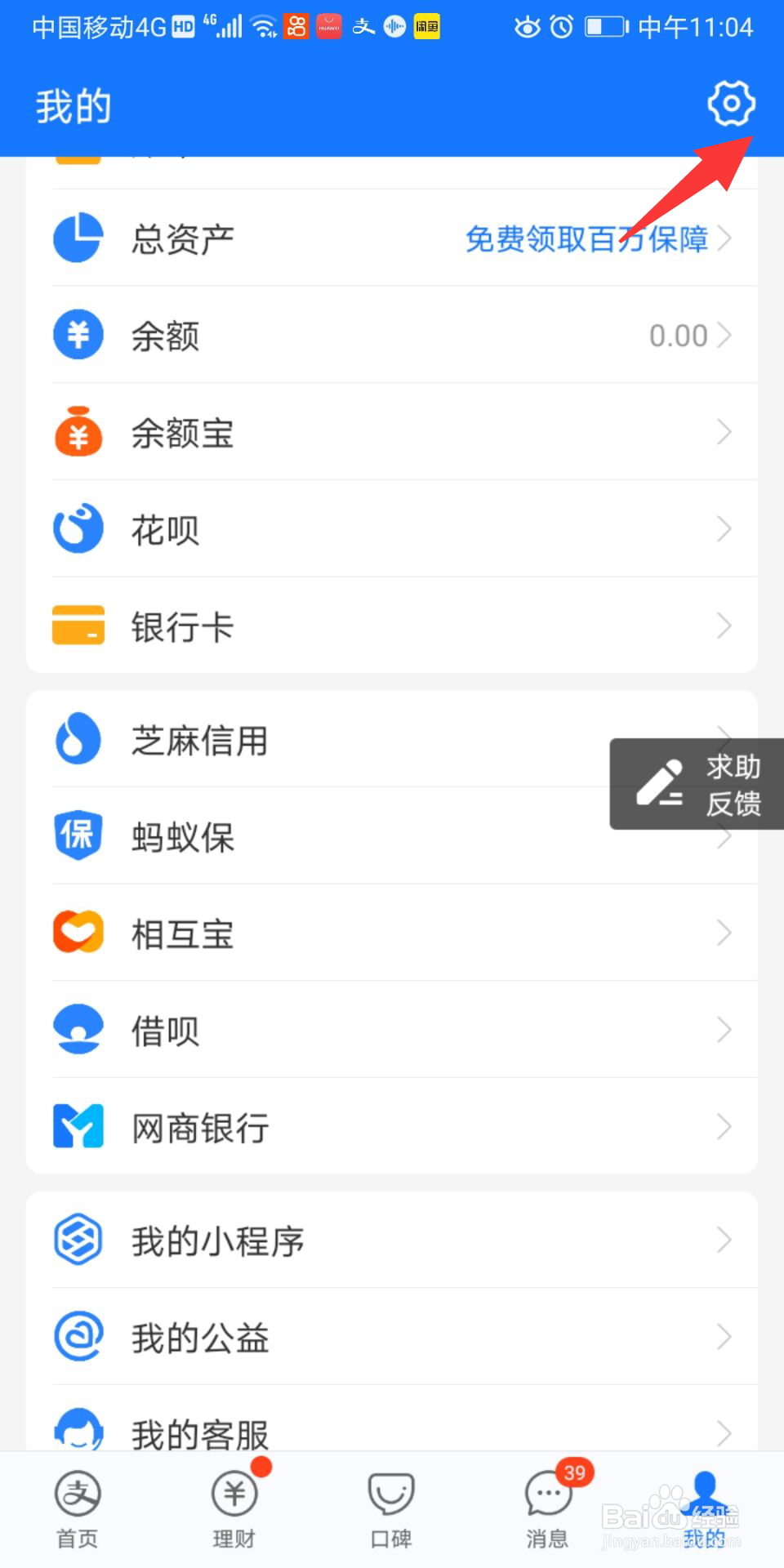Image resolution: width=784 pixels, height=1568 pixels.
Task: Expand the 总资产 row chevron
Action: pos(725,238)
